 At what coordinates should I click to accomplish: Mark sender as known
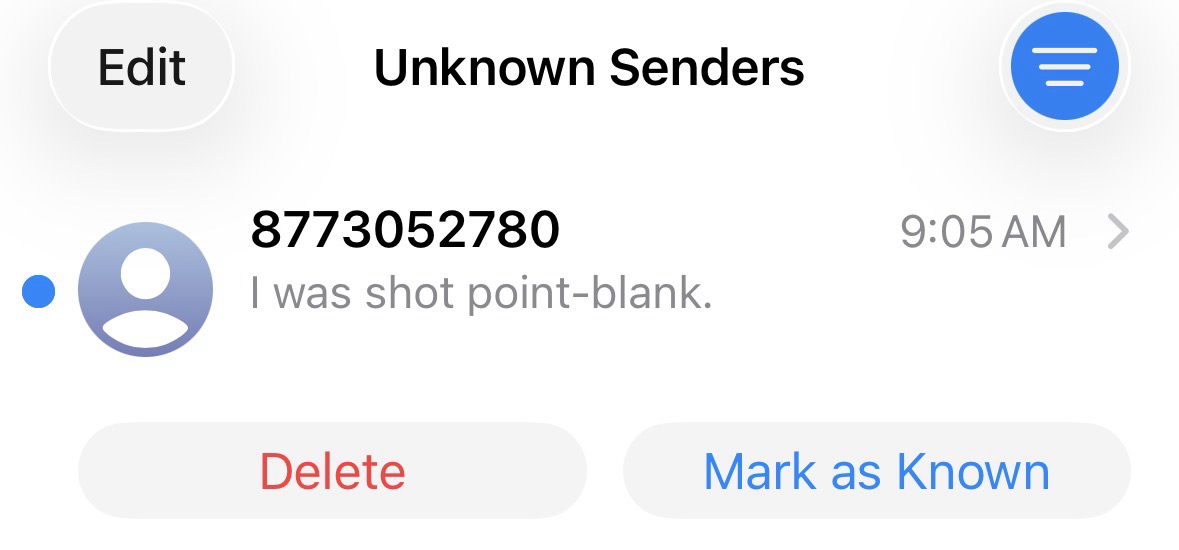pyautogui.click(x=876, y=471)
